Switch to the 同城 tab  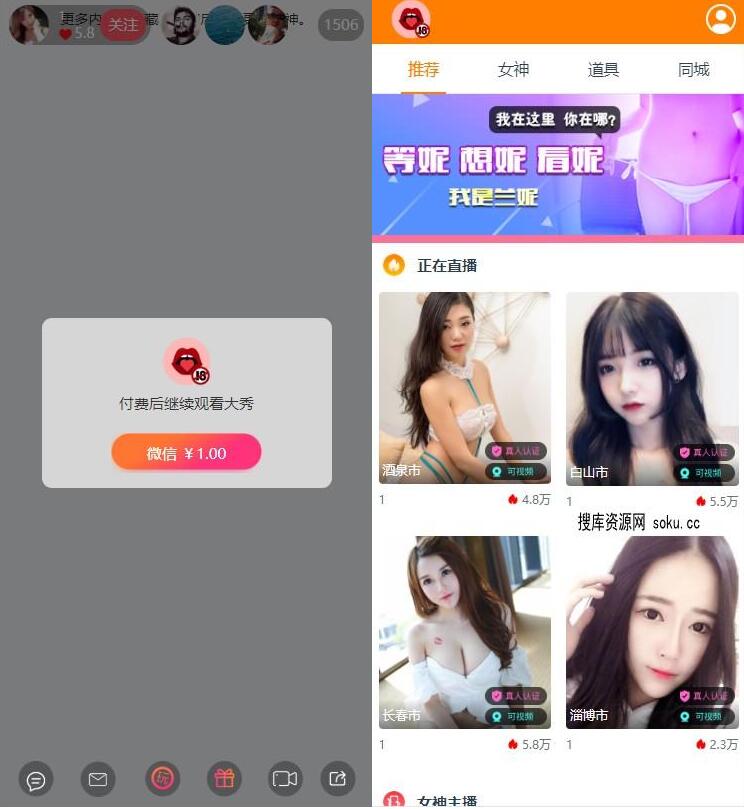693,69
